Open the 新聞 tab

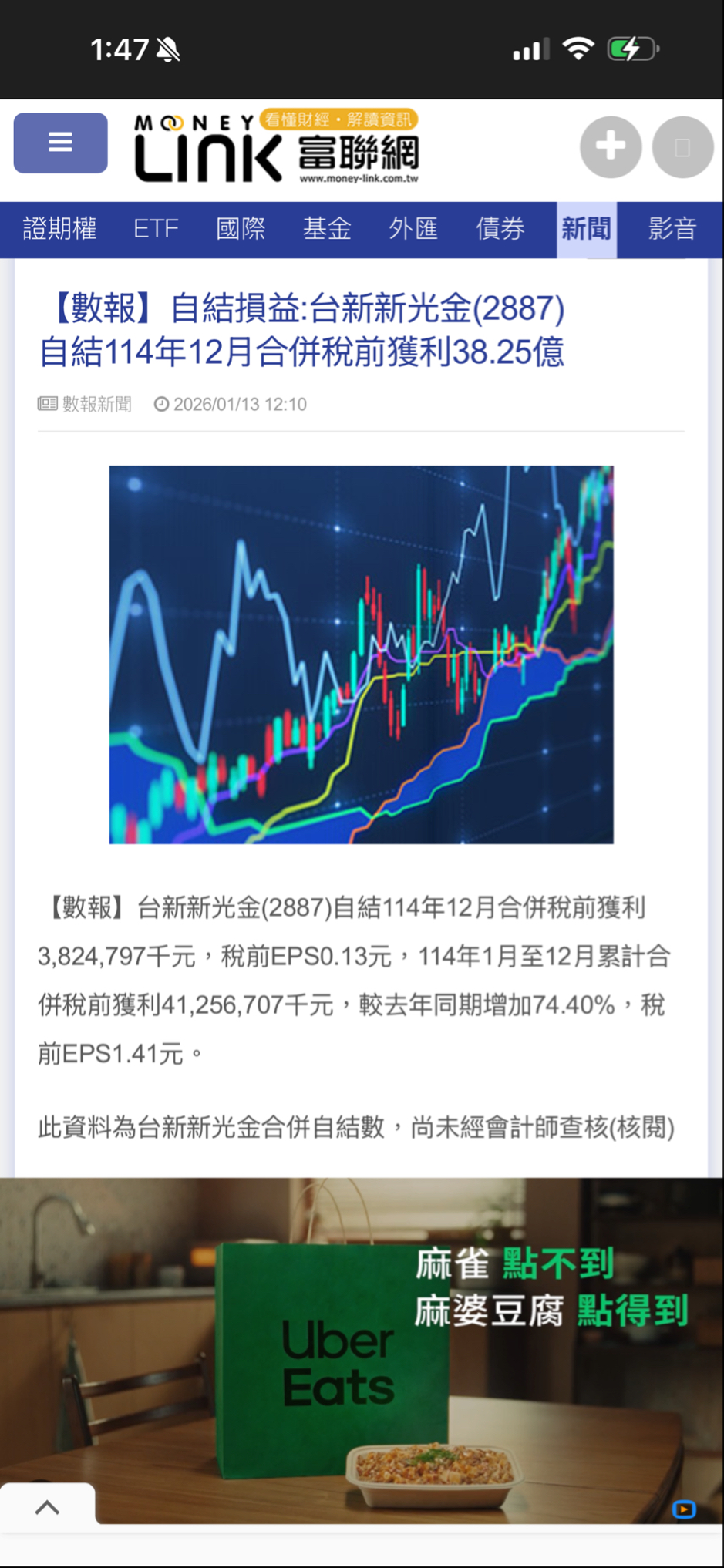click(x=586, y=228)
